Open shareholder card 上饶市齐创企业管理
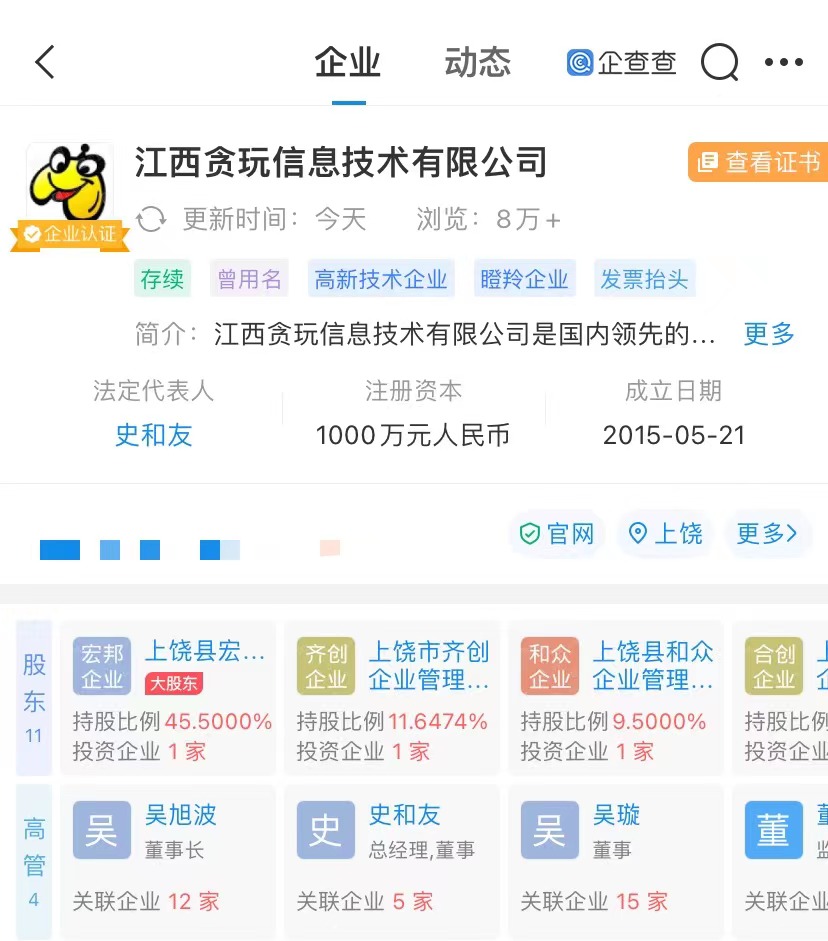This screenshot has width=828, height=941. (x=392, y=696)
